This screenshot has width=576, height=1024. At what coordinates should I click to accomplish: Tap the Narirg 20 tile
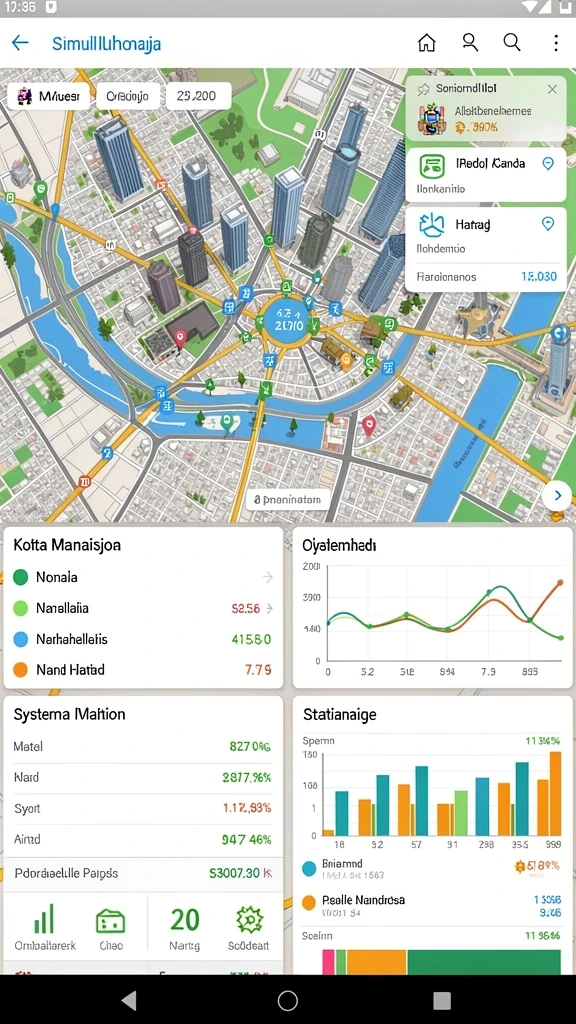185,927
